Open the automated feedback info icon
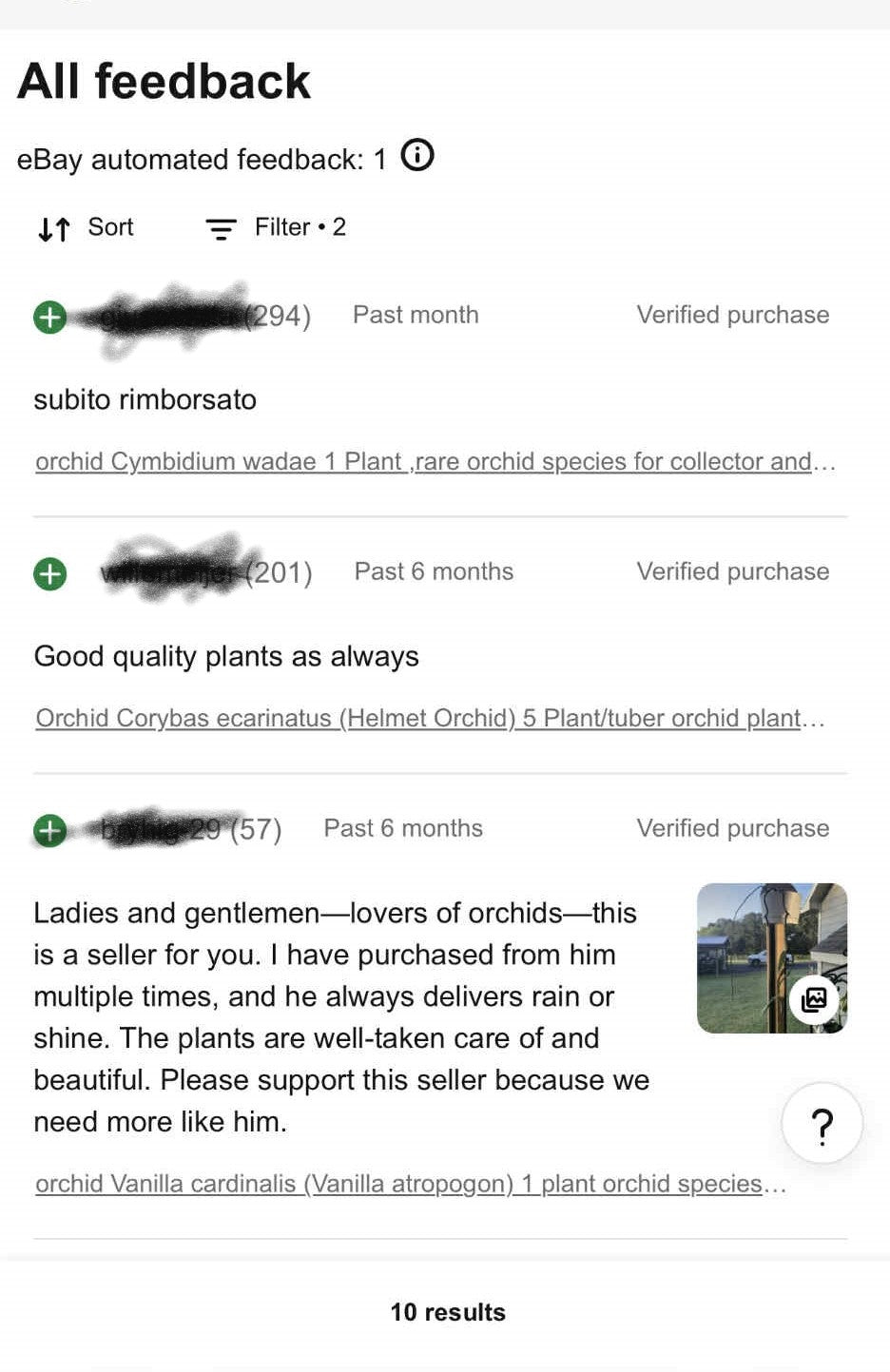Viewport: 890px width, 1372px height. pyautogui.click(x=417, y=155)
